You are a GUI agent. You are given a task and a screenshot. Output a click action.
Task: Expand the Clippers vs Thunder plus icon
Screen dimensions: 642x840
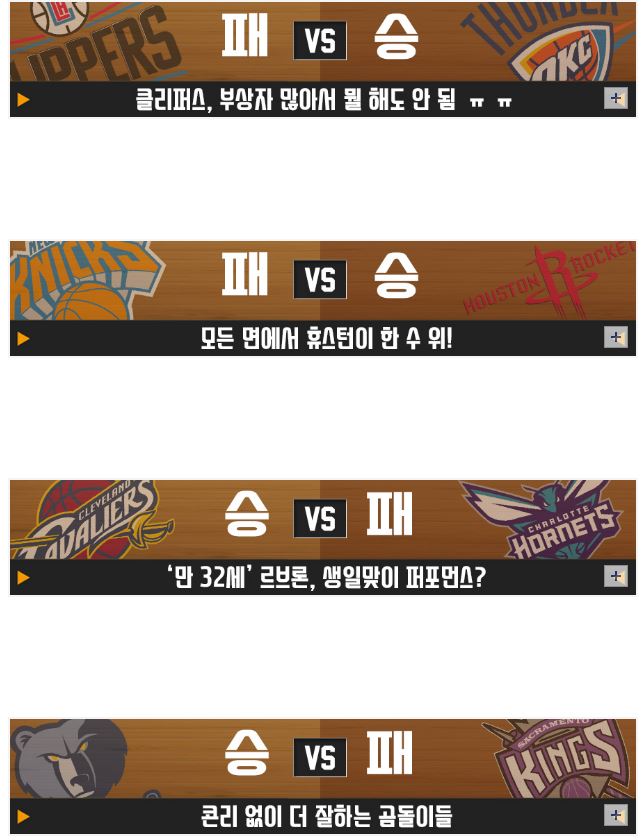click(615, 98)
